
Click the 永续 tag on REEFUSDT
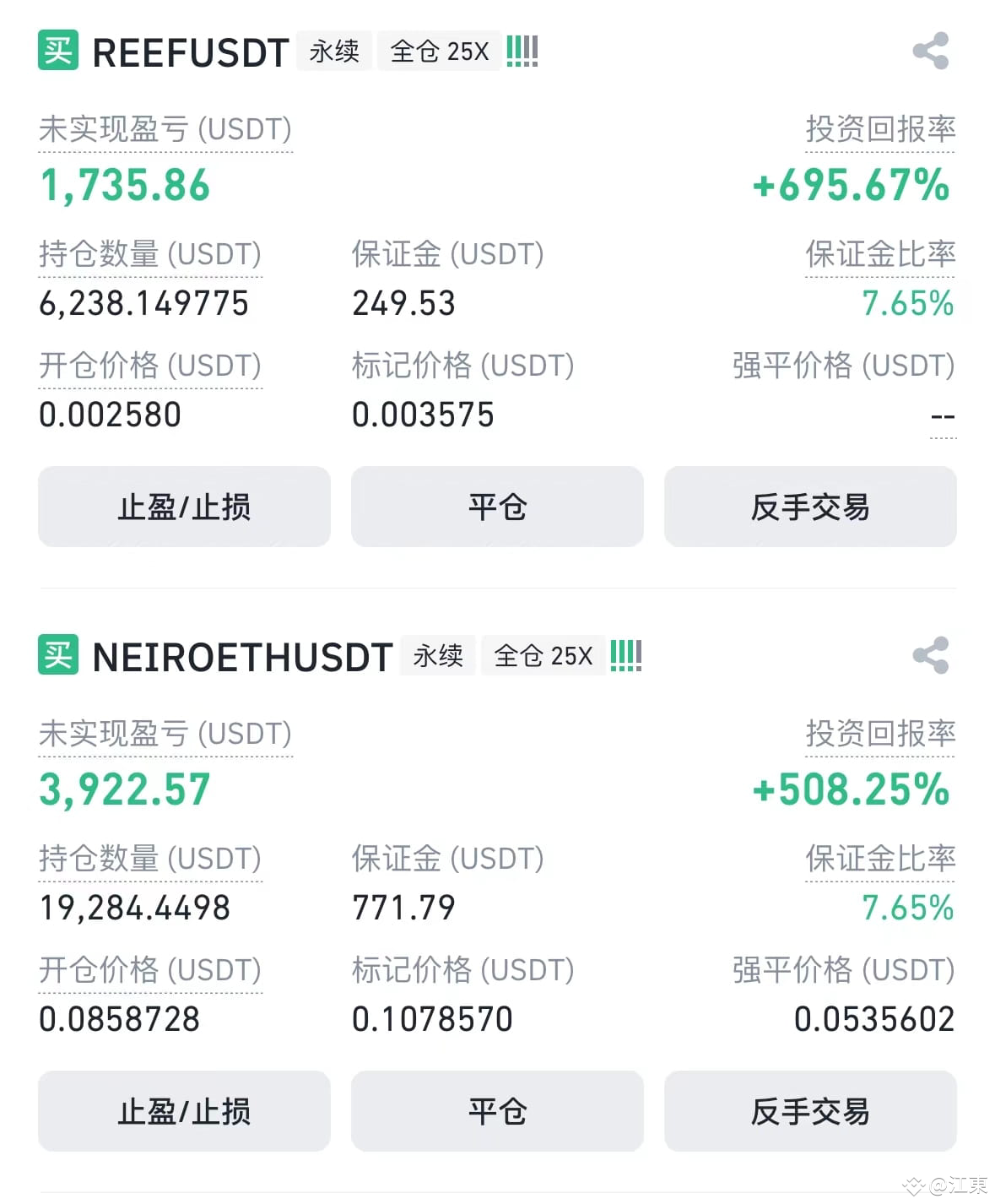(333, 52)
